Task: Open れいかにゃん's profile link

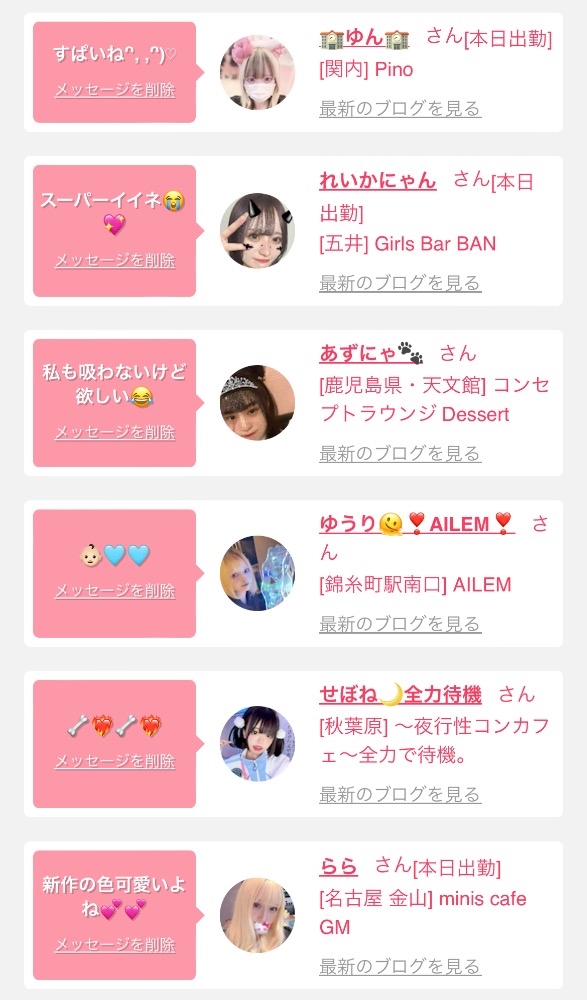Action: (378, 181)
